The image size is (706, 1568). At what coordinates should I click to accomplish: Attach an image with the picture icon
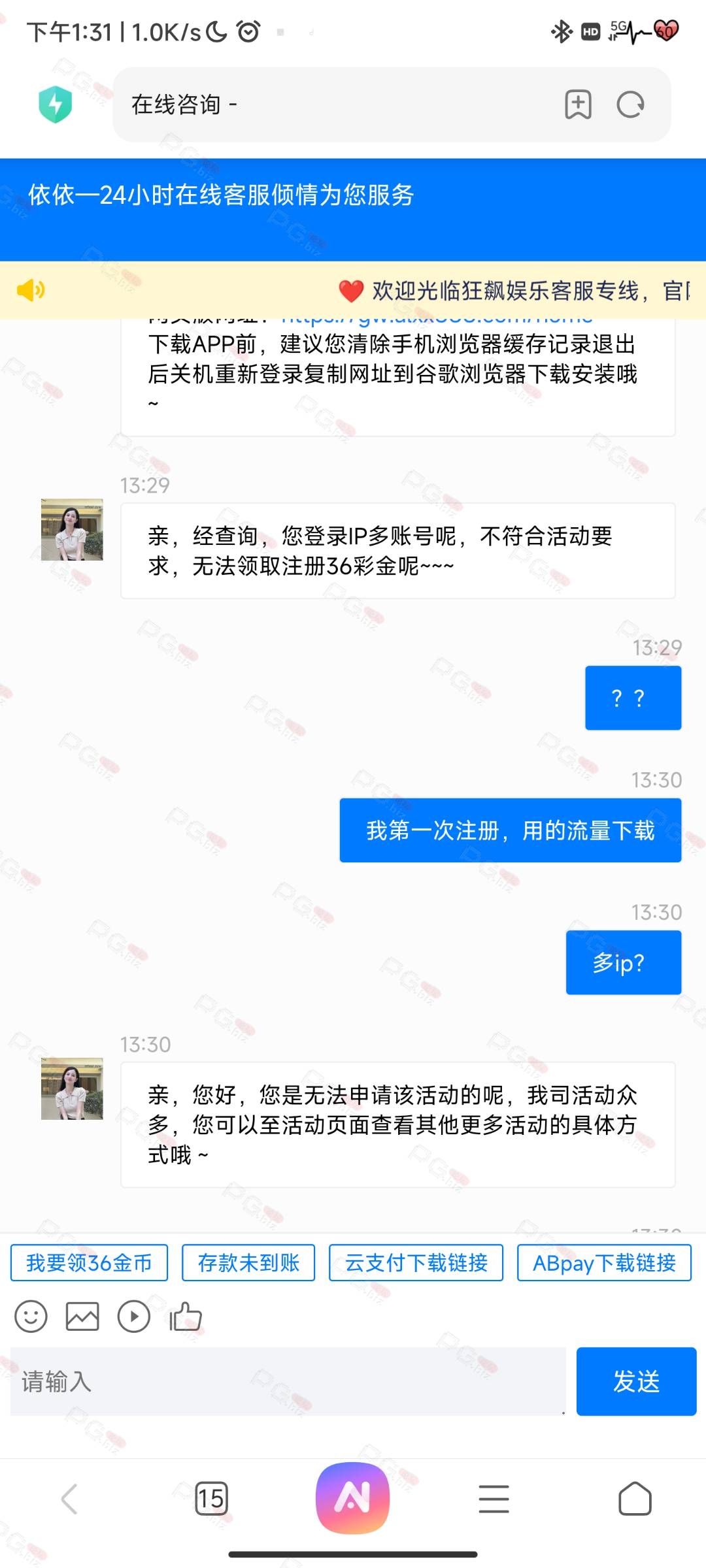[x=82, y=1316]
